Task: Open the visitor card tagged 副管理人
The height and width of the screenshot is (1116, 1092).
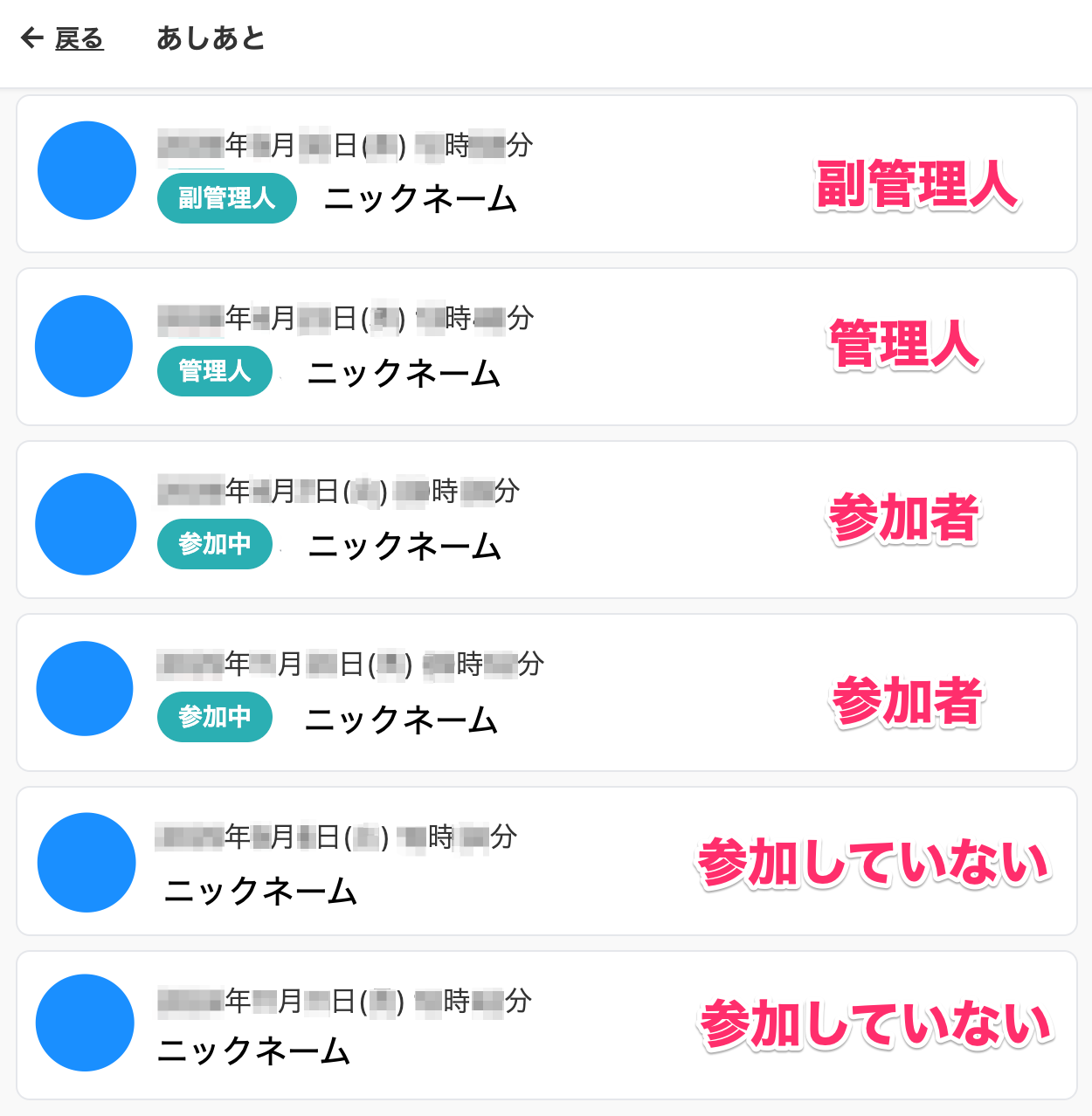Action: (547, 174)
